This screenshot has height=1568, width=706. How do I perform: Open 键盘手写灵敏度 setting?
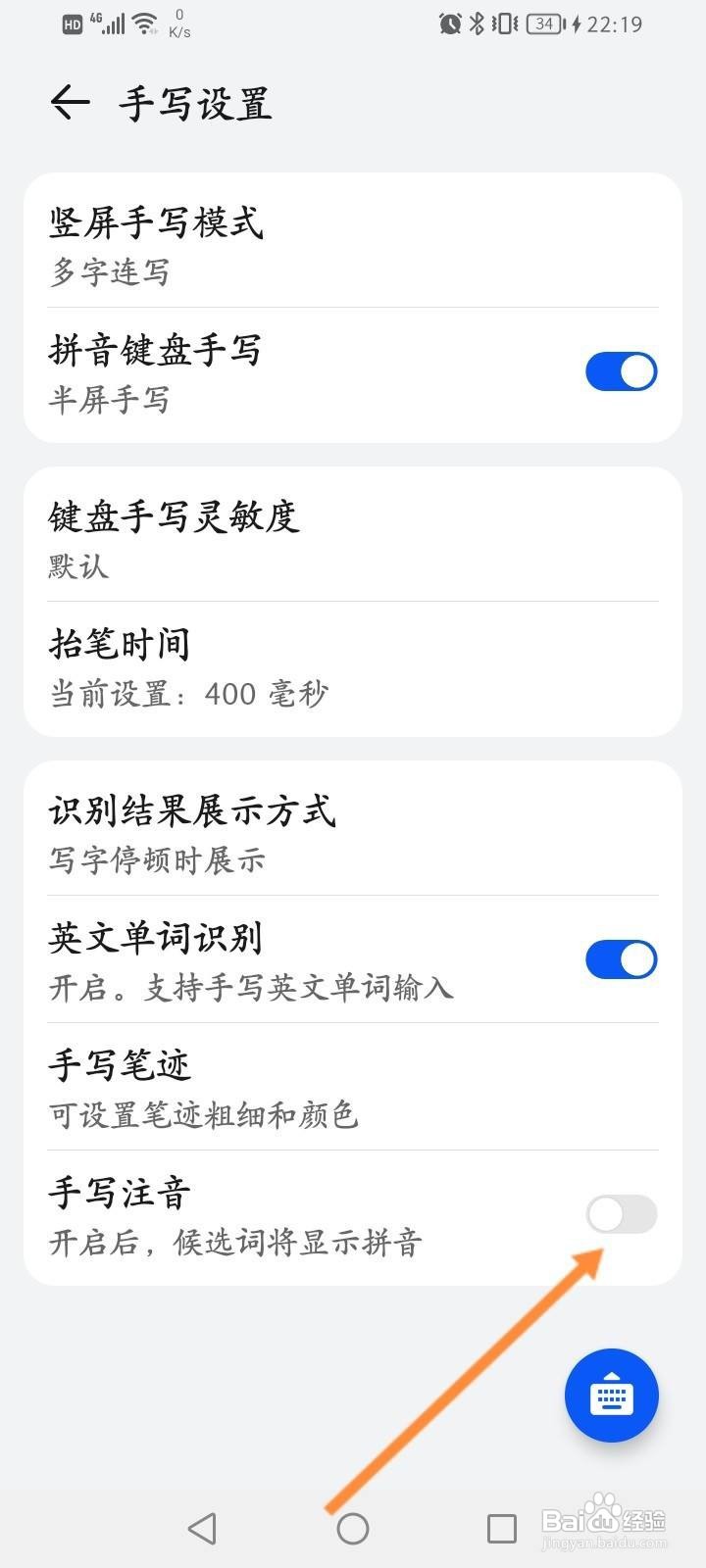point(353,538)
